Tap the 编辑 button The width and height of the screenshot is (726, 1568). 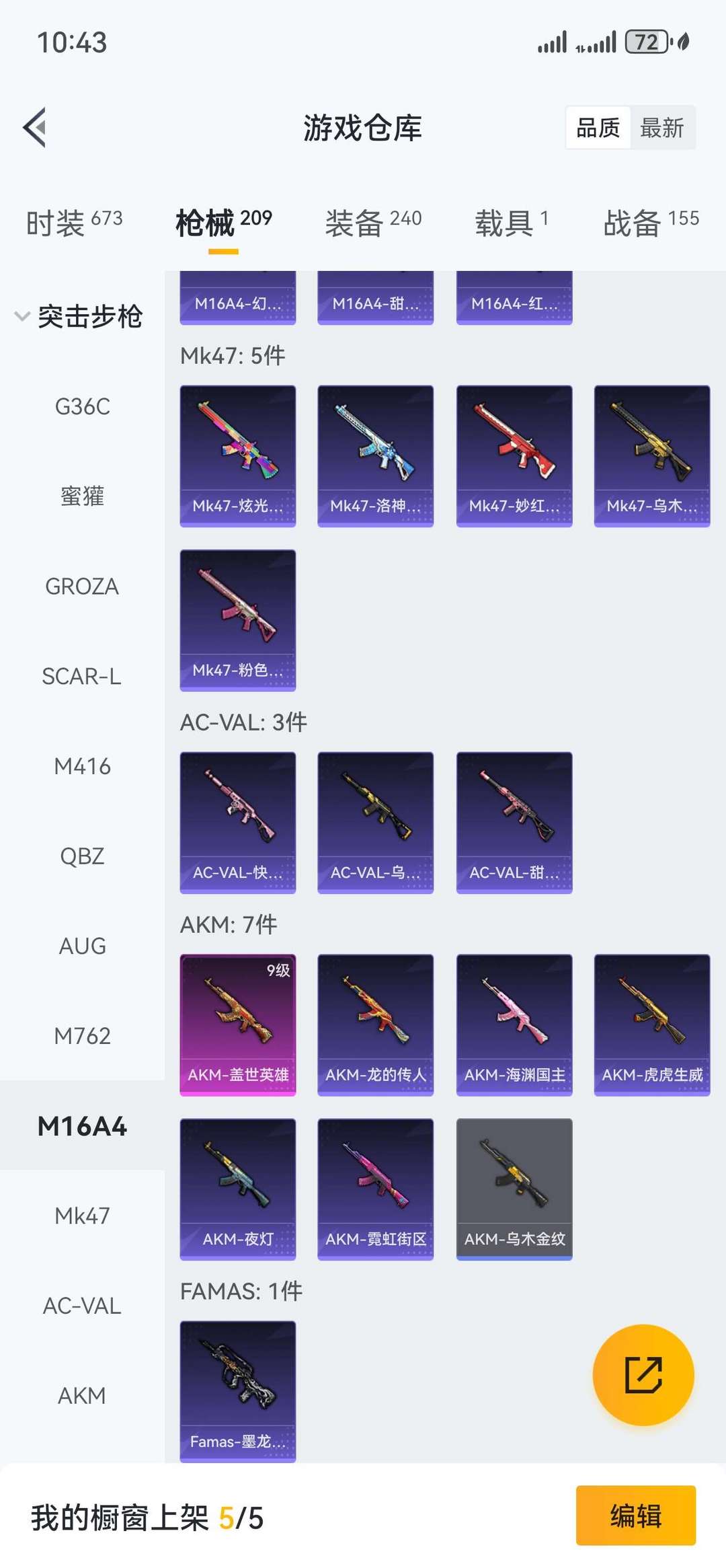click(636, 1516)
